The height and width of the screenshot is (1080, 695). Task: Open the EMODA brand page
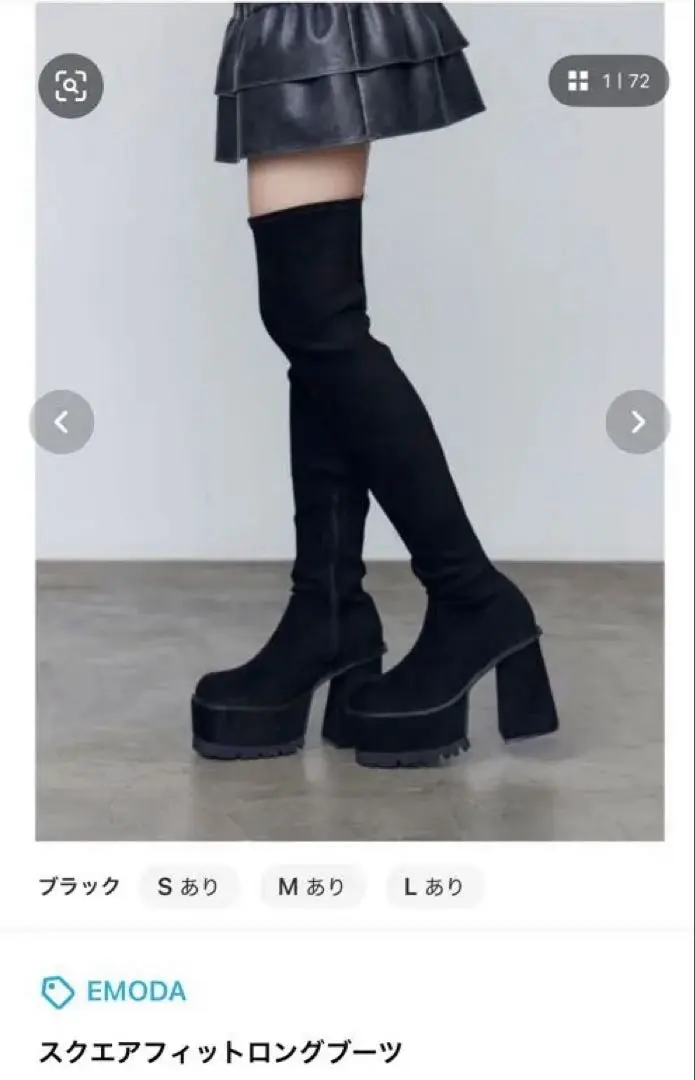coord(113,992)
